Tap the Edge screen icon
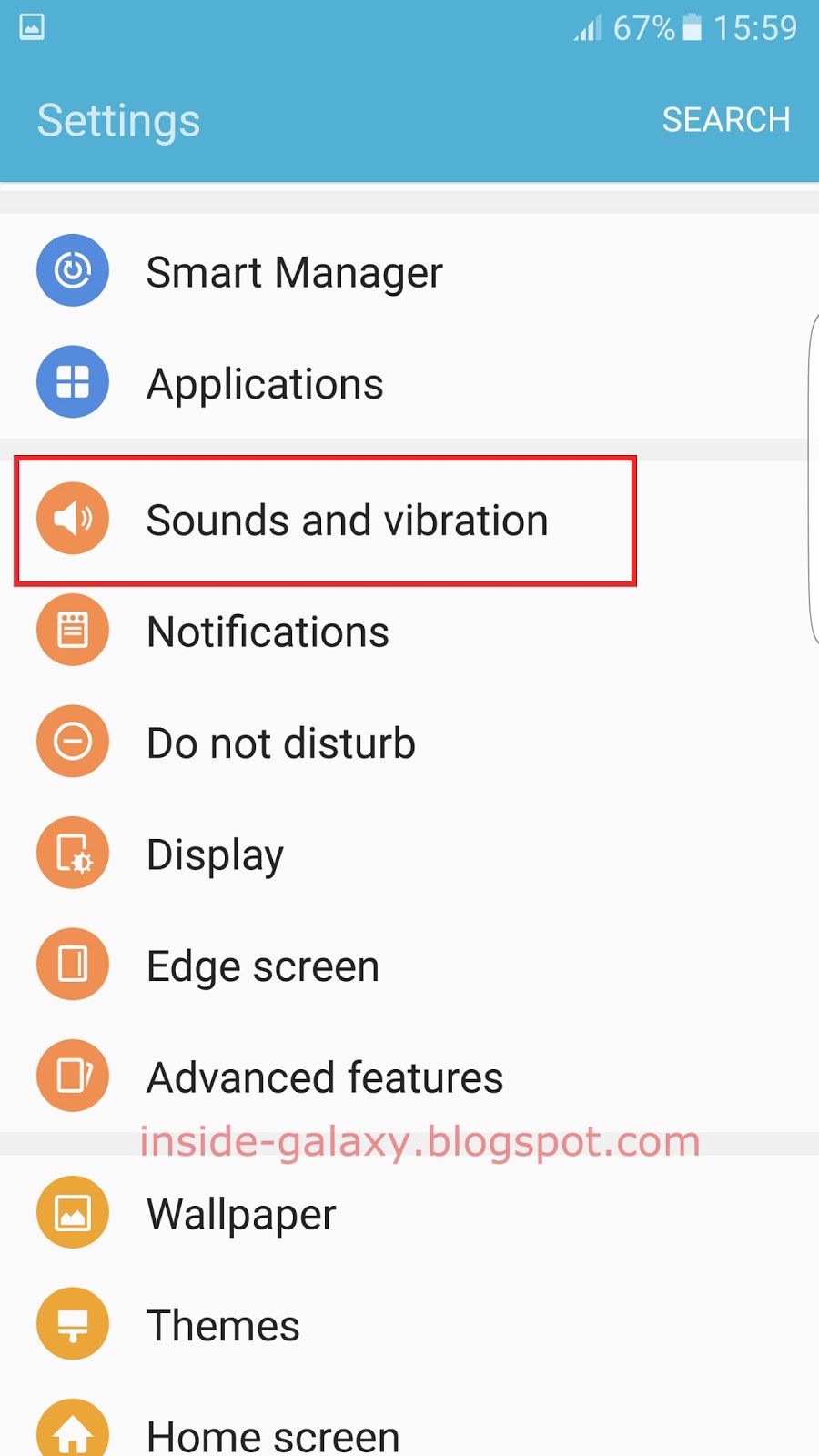Screen dimensions: 819x1456 click(x=73, y=964)
